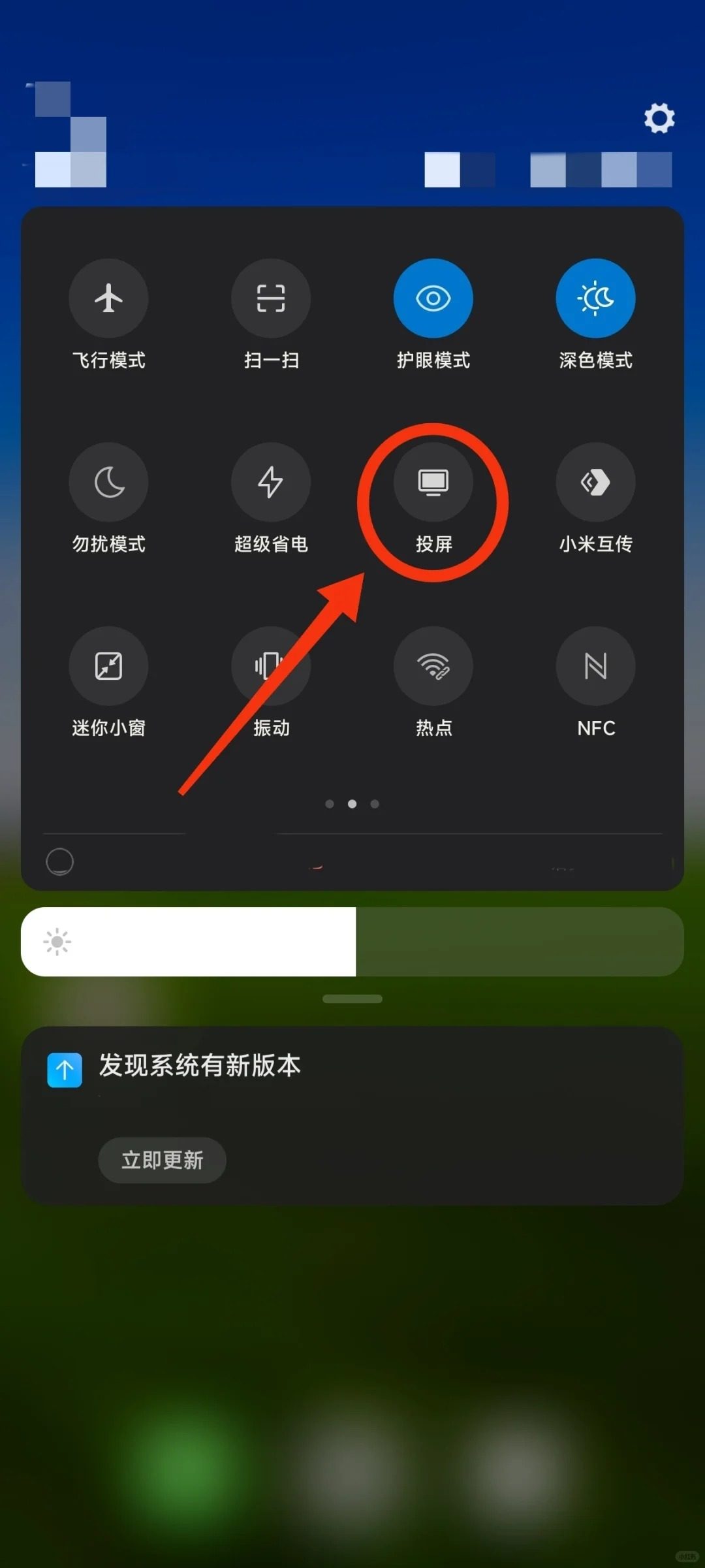This screenshot has width=705, height=1568.
Task: Tap the 投屏 screen cast tile
Action: point(433,483)
